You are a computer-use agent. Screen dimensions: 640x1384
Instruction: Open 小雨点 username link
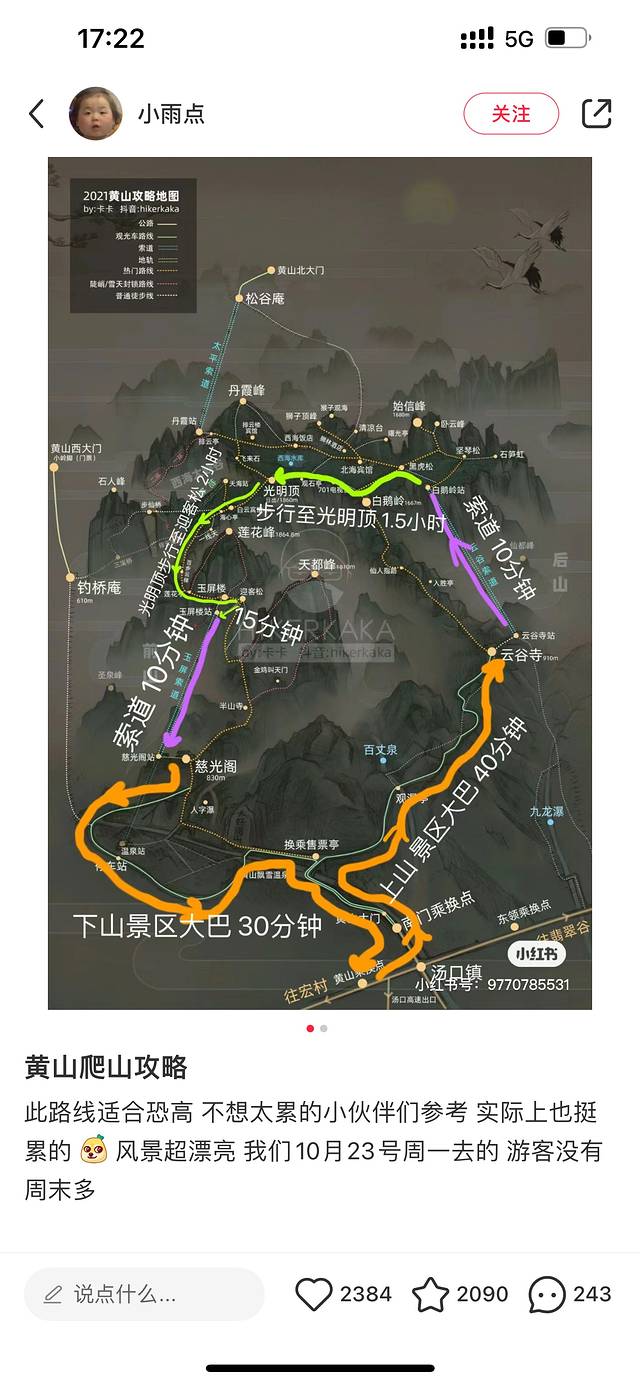(171, 114)
